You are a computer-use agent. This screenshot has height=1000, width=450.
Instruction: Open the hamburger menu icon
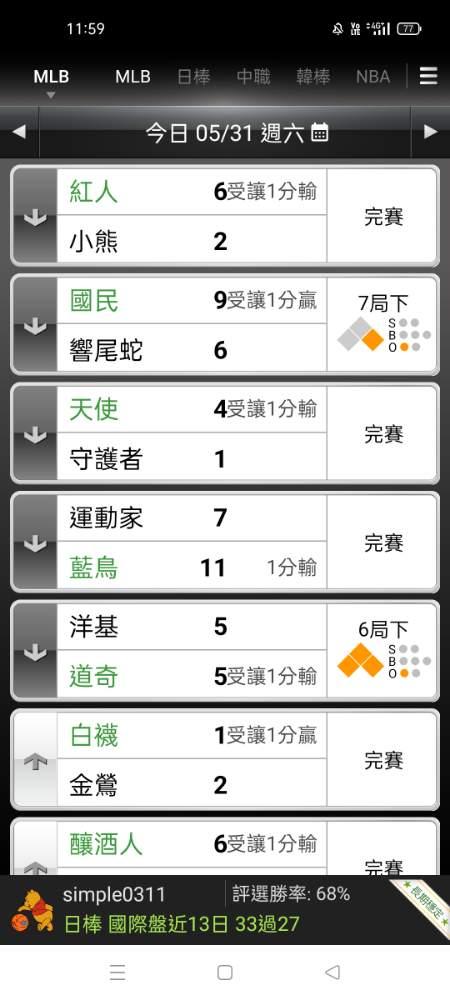[x=428, y=77]
